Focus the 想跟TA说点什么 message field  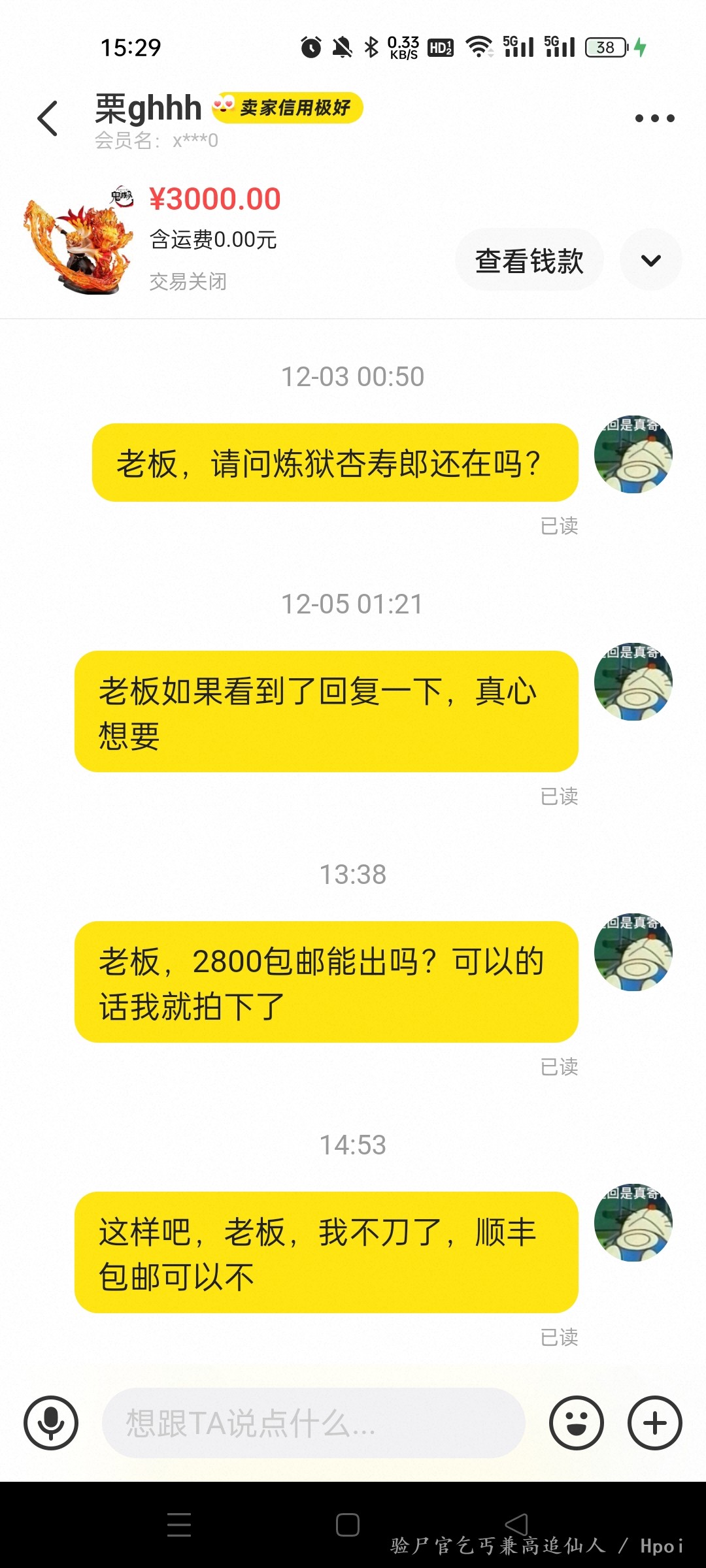point(314,1422)
